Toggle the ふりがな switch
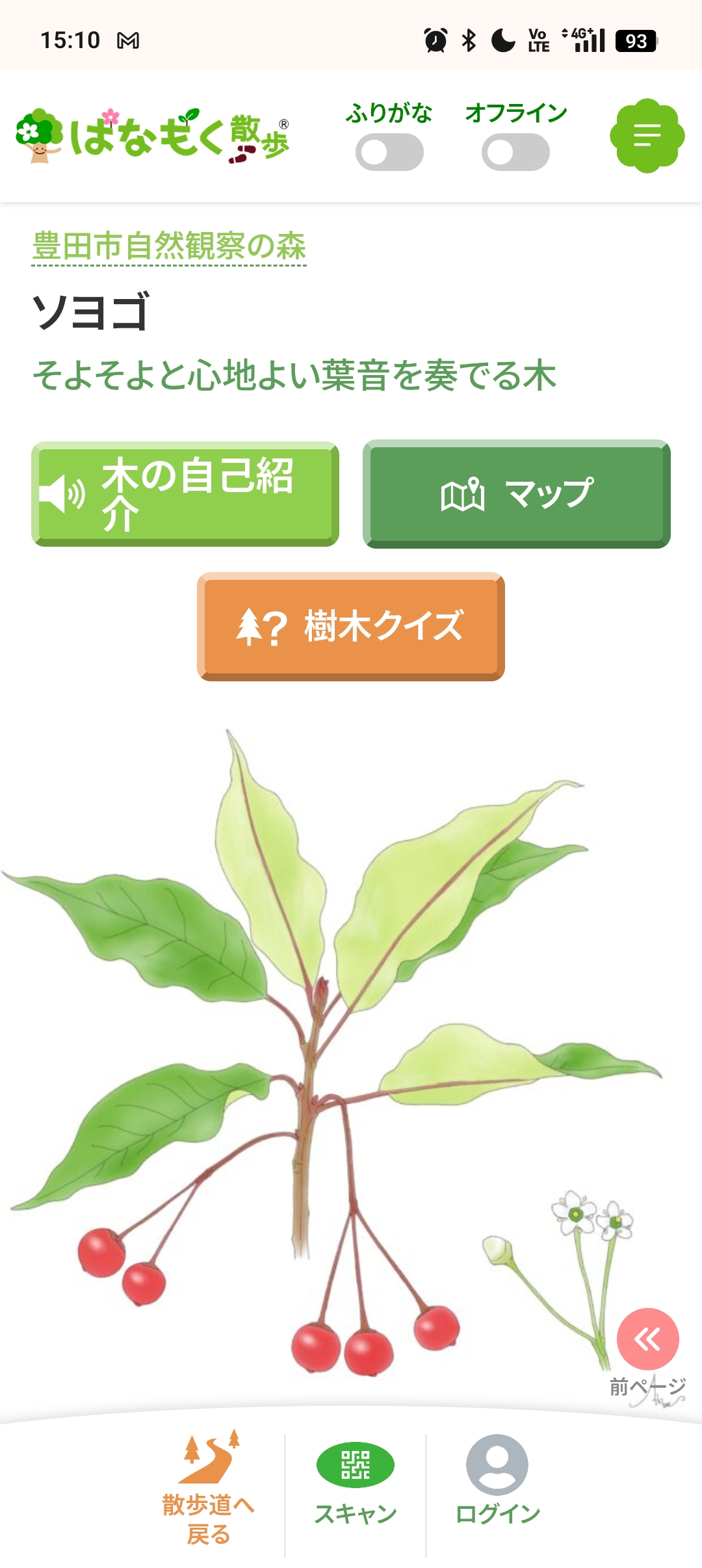Image resolution: width=702 pixels, height=1568 pixels. tap(389, 152)
